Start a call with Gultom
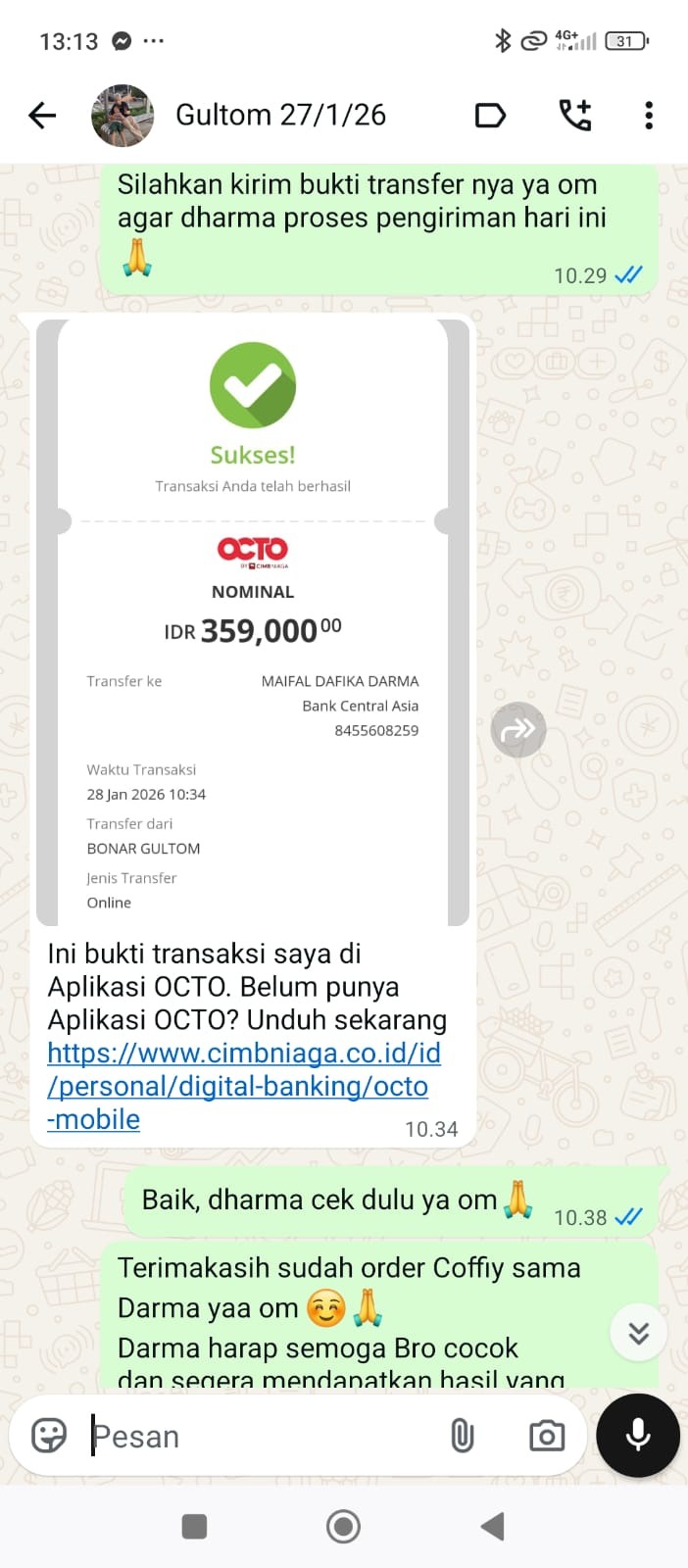Viewport: 688px width, 1568px height. coord(574,116)
